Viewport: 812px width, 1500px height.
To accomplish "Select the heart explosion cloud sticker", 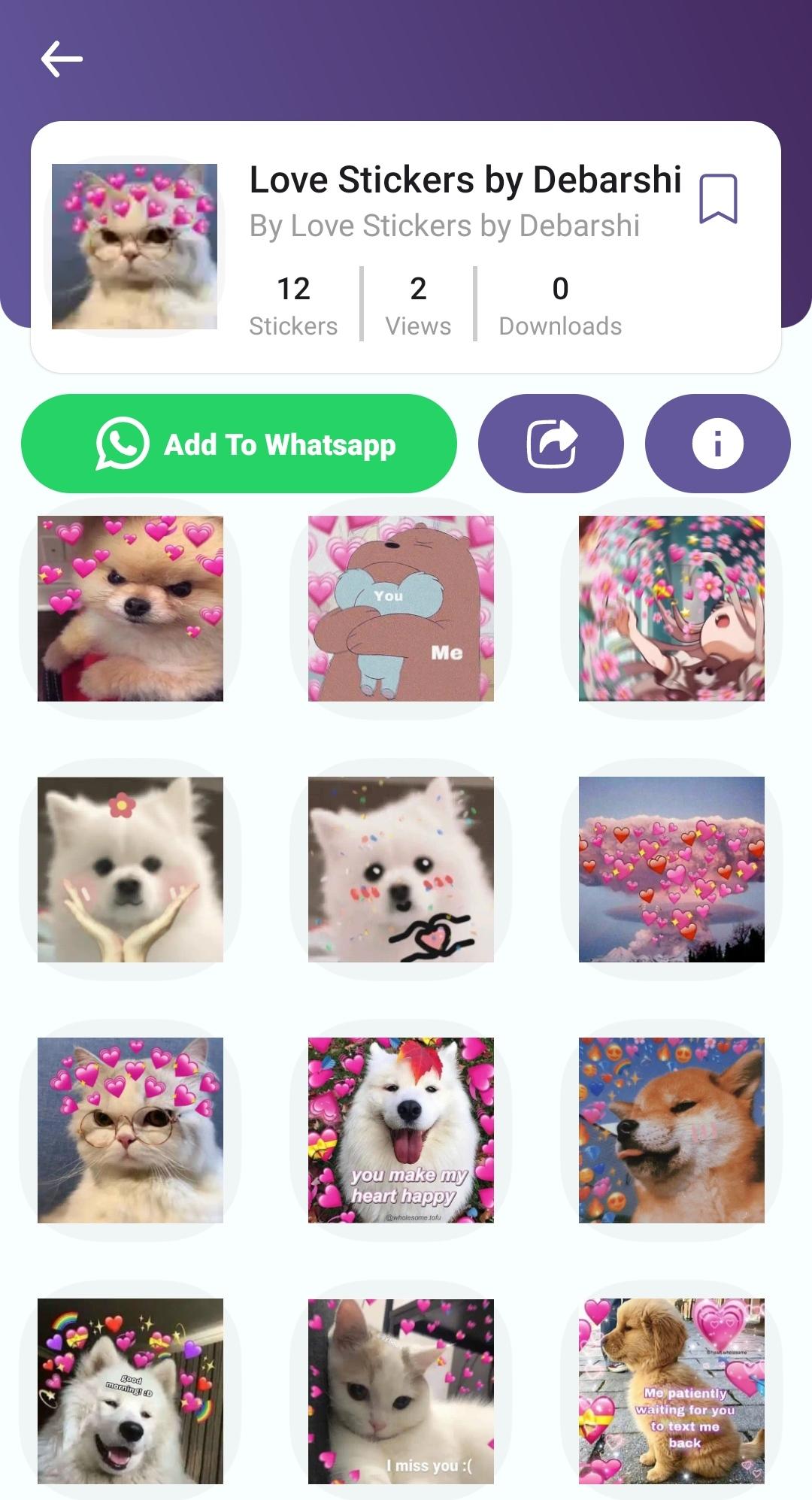I will (671, 869).
